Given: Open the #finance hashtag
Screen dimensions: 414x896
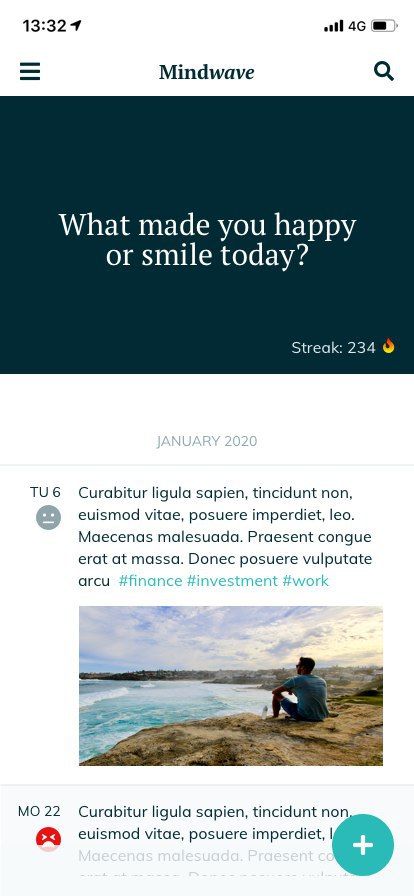Looking at the screenshot, I should [150, 581].
